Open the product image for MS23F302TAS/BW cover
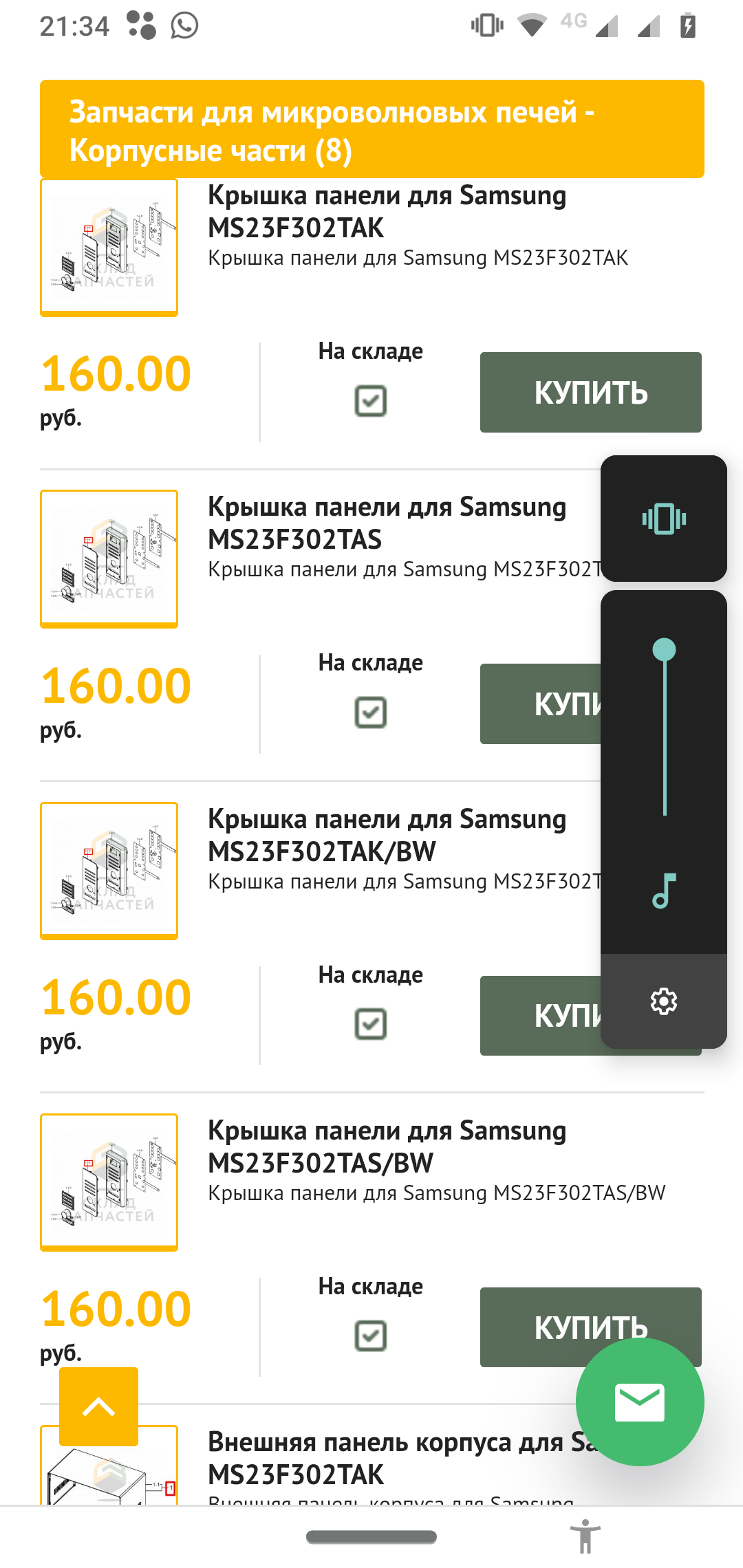 pos(109,1182)
